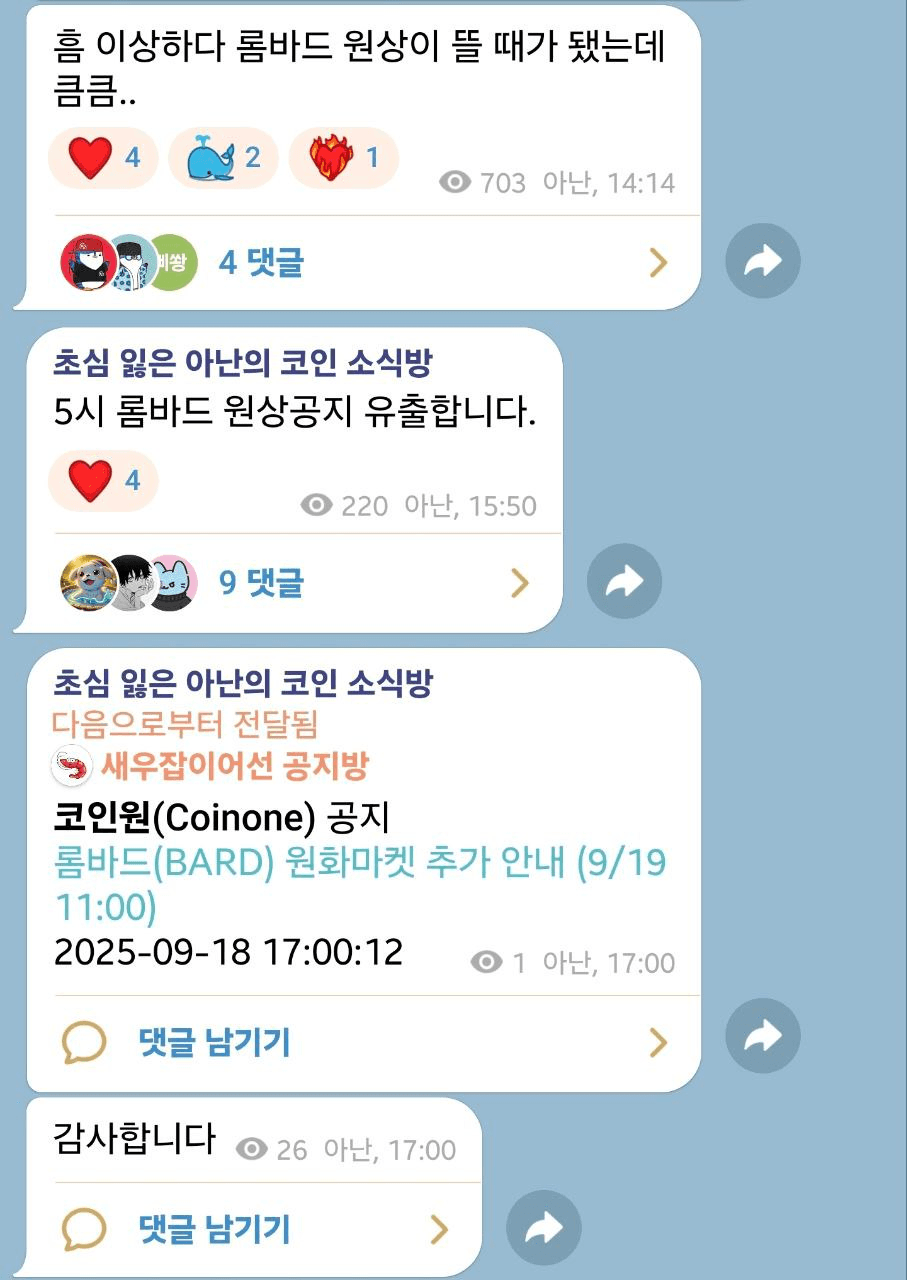The width and height of the screenshot is (907, 1280).
Task: Open the 4 댓글 comments thread
Action: [260, 263]
